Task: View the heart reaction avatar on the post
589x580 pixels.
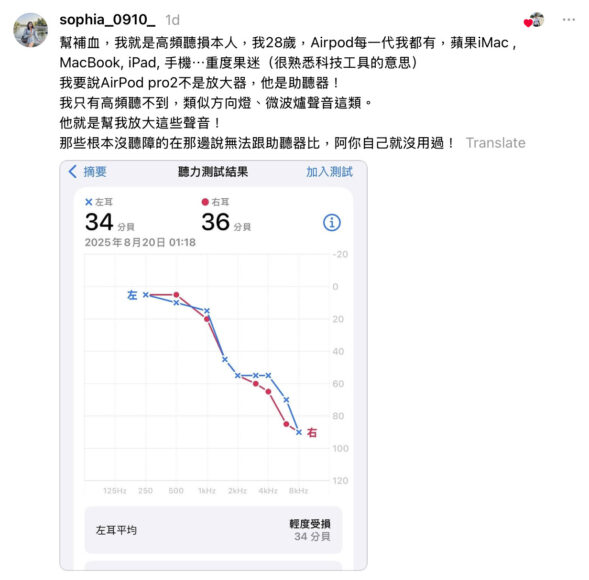Action: click(x=534, y=20)
